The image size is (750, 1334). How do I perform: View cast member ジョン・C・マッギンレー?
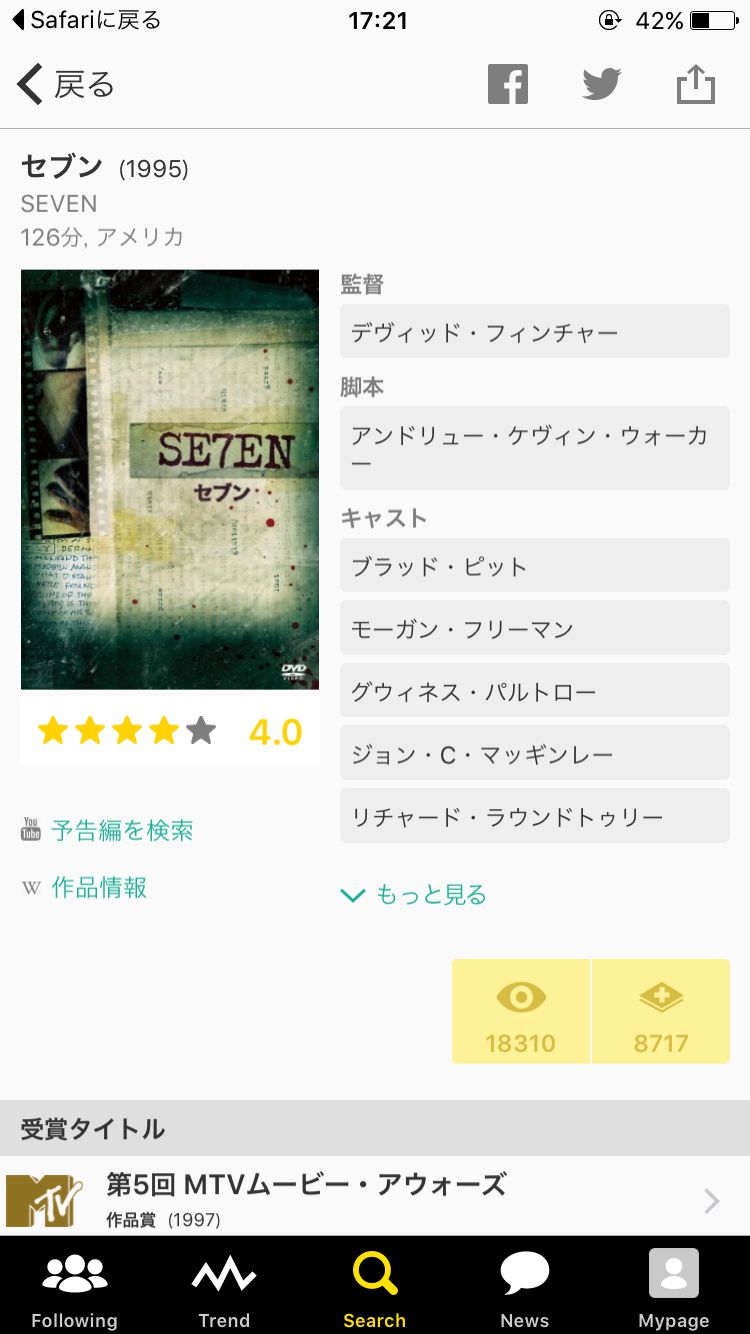pos(534,754)
